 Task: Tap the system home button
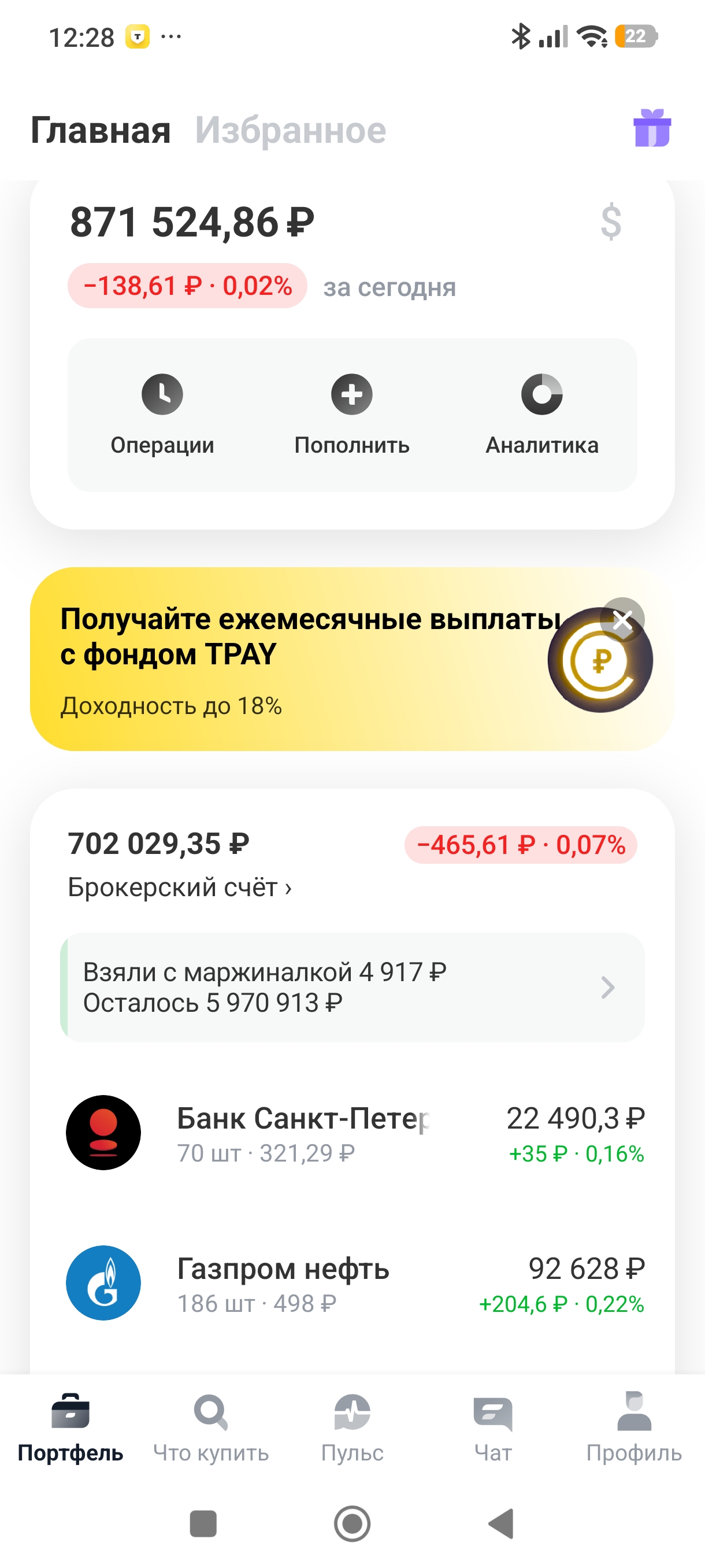tap(352, 1523)
